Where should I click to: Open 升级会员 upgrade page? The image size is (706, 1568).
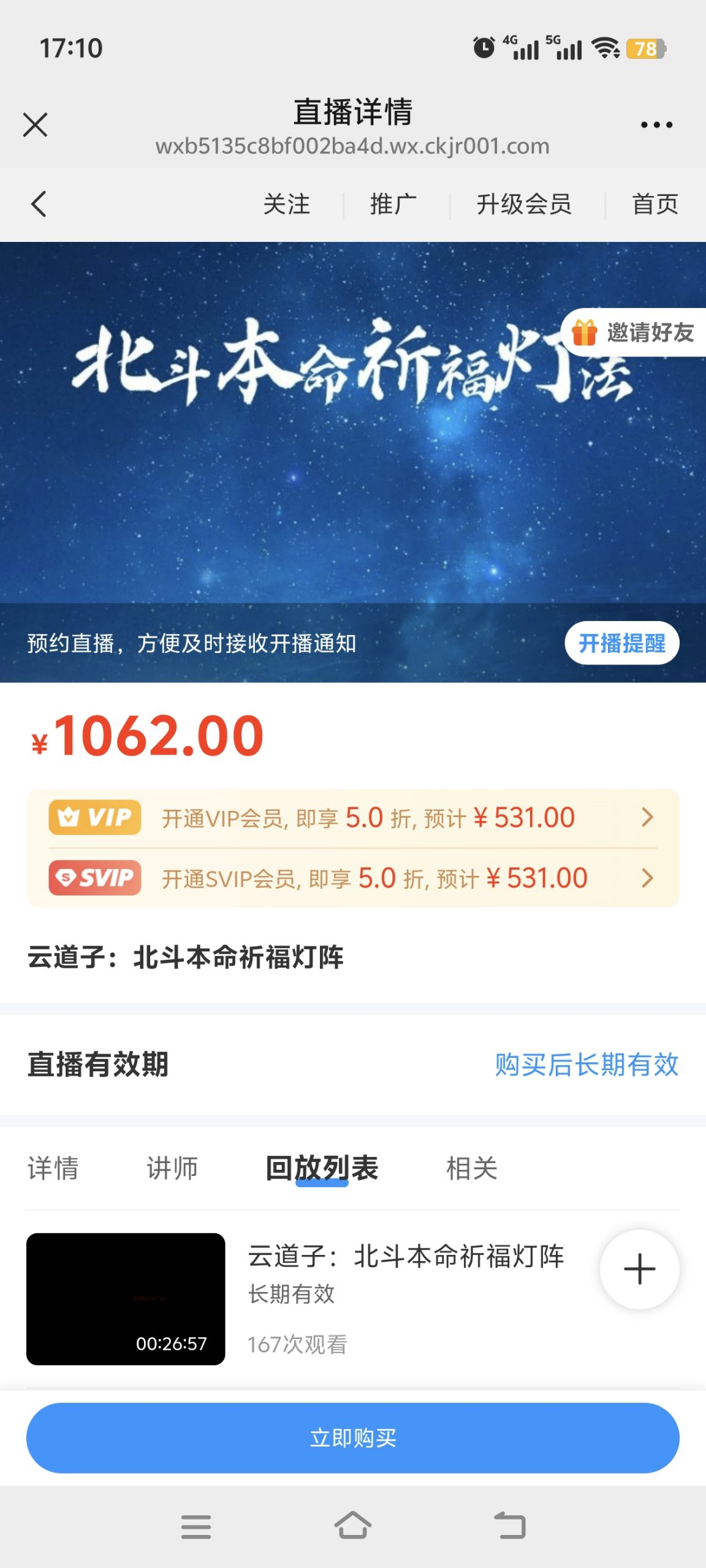click(x=524, y=204)
